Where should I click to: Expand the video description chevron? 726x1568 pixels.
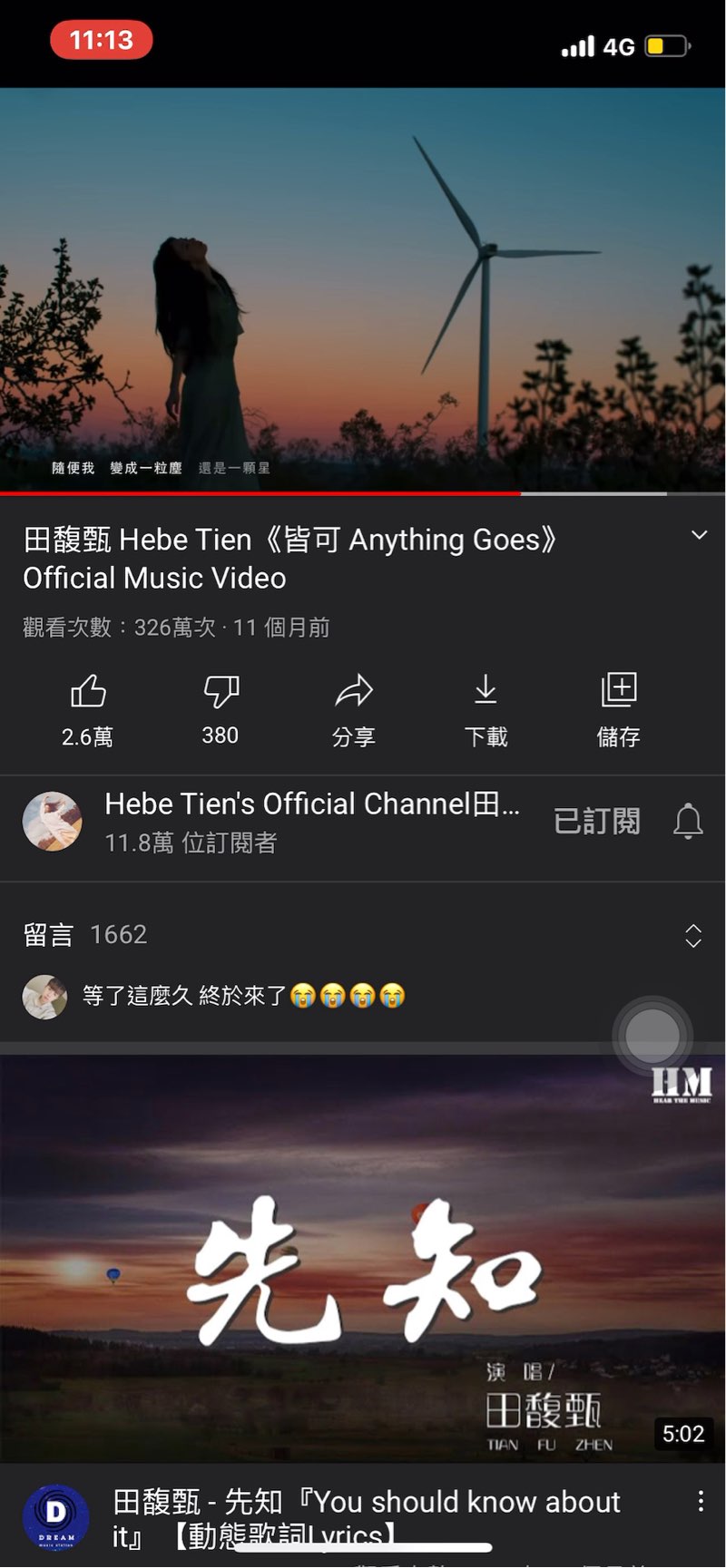[x=699, y=535]
